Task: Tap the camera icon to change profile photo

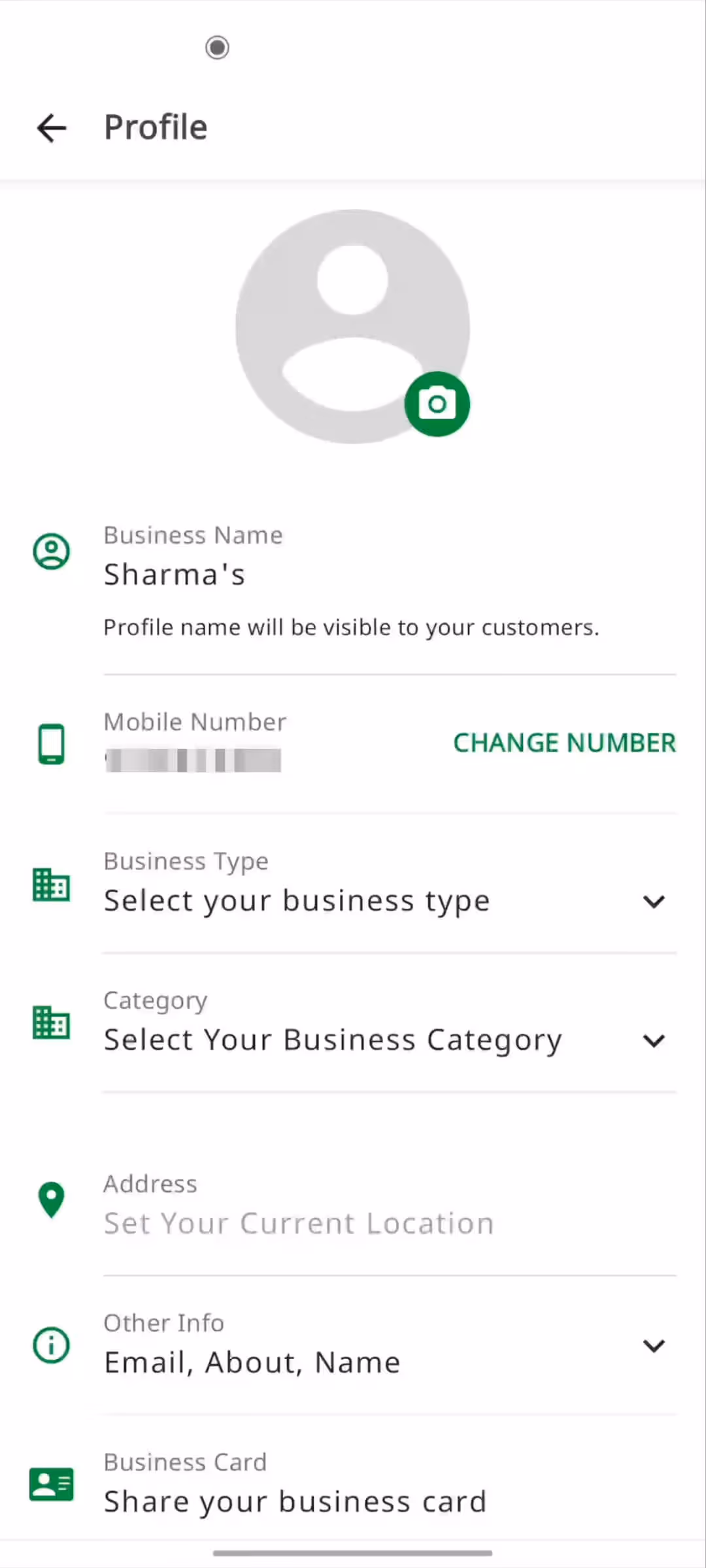Action: [x=437, y=404]
